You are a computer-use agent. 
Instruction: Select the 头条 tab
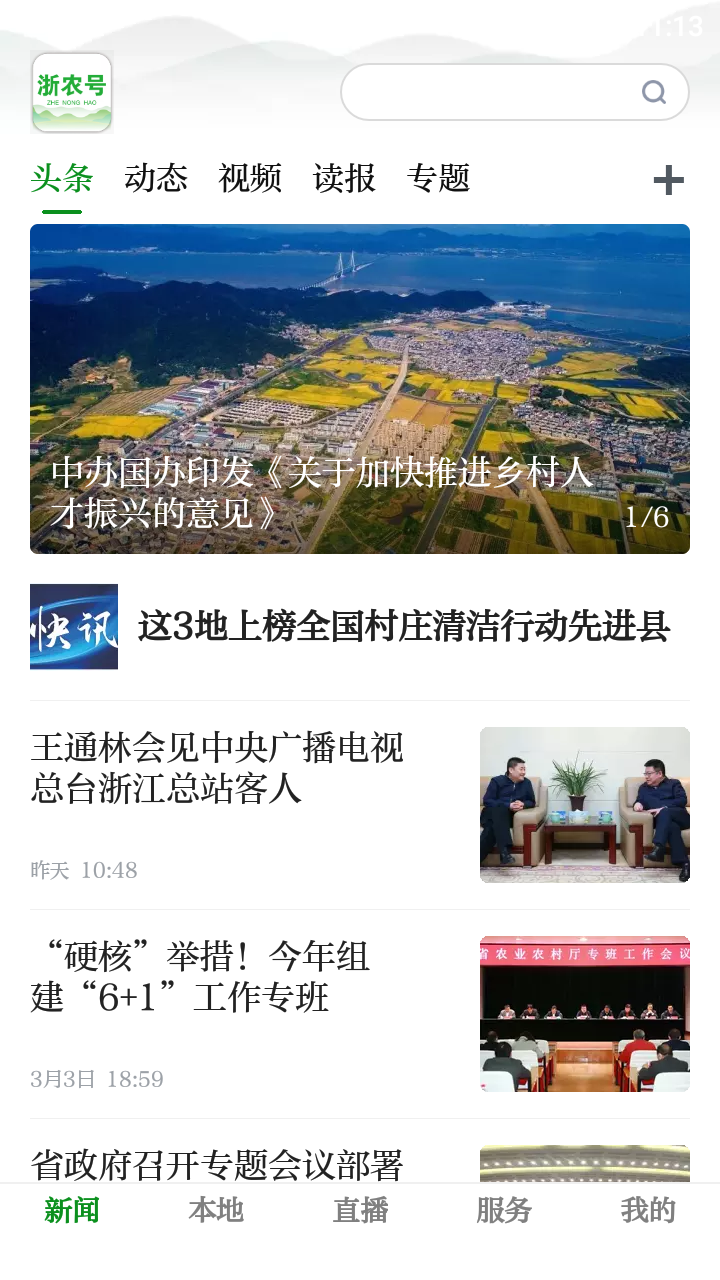coord(62,178)
